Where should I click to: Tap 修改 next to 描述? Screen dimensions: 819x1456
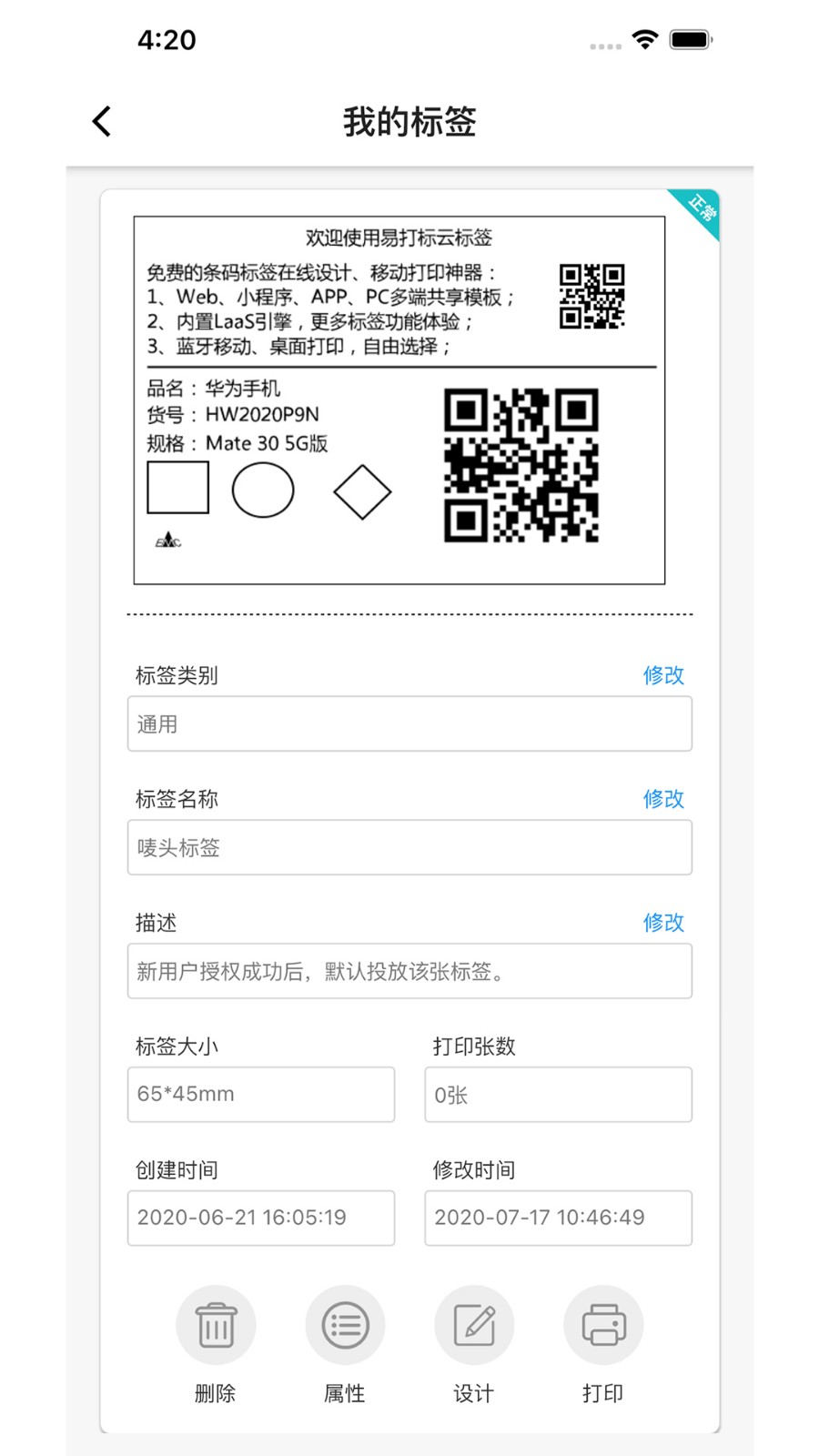coord(662,923)
